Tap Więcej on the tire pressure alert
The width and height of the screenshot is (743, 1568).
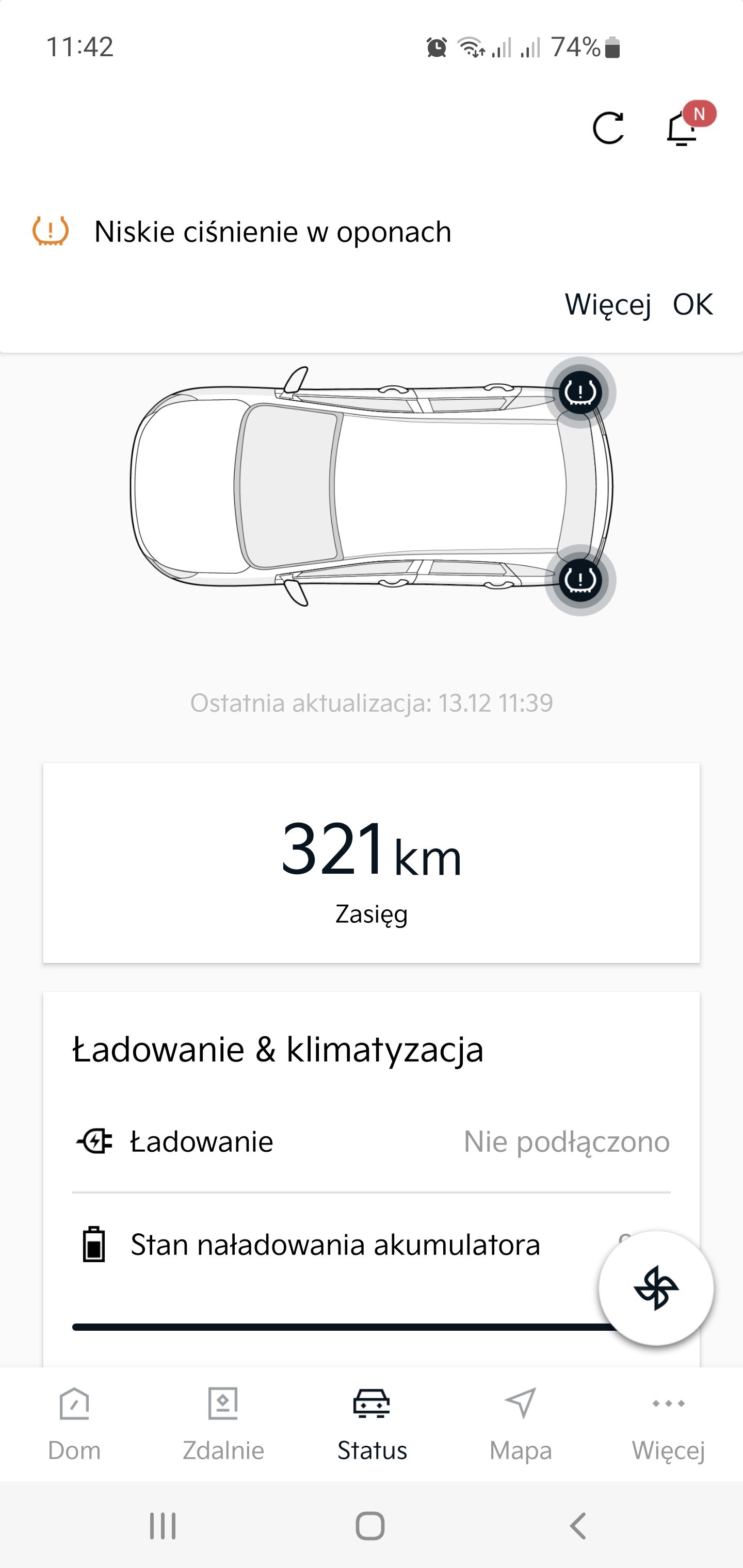608,304
